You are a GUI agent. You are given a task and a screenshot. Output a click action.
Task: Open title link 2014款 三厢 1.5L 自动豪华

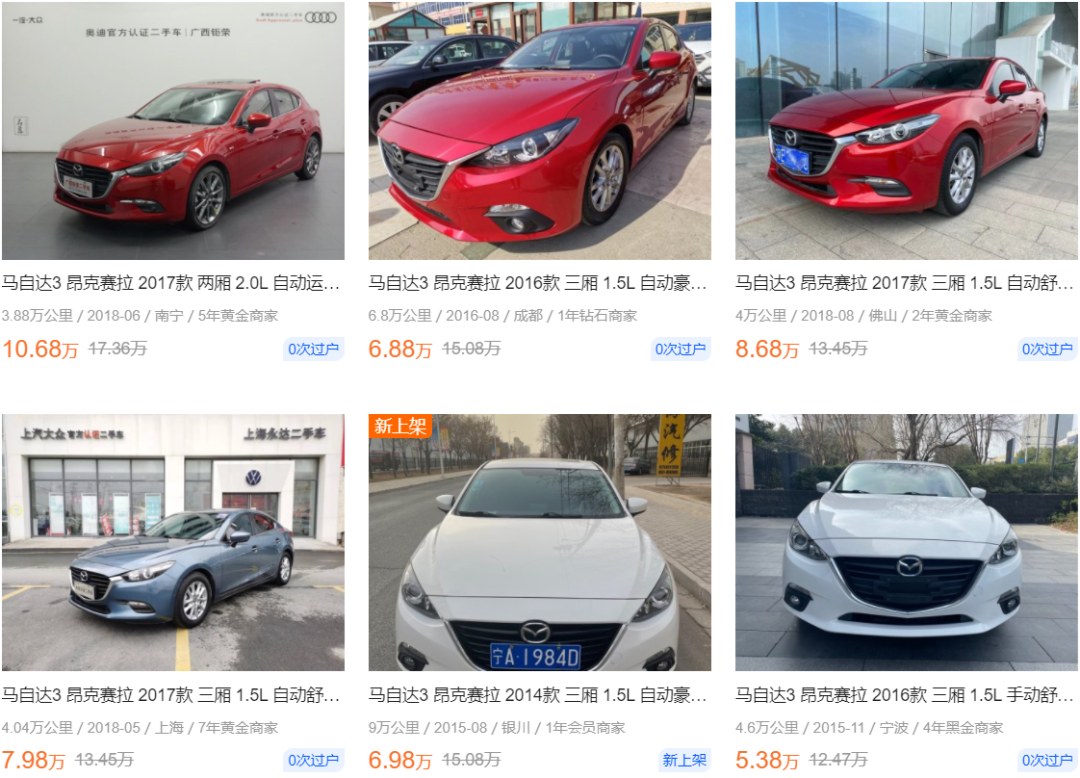point(538,695)
